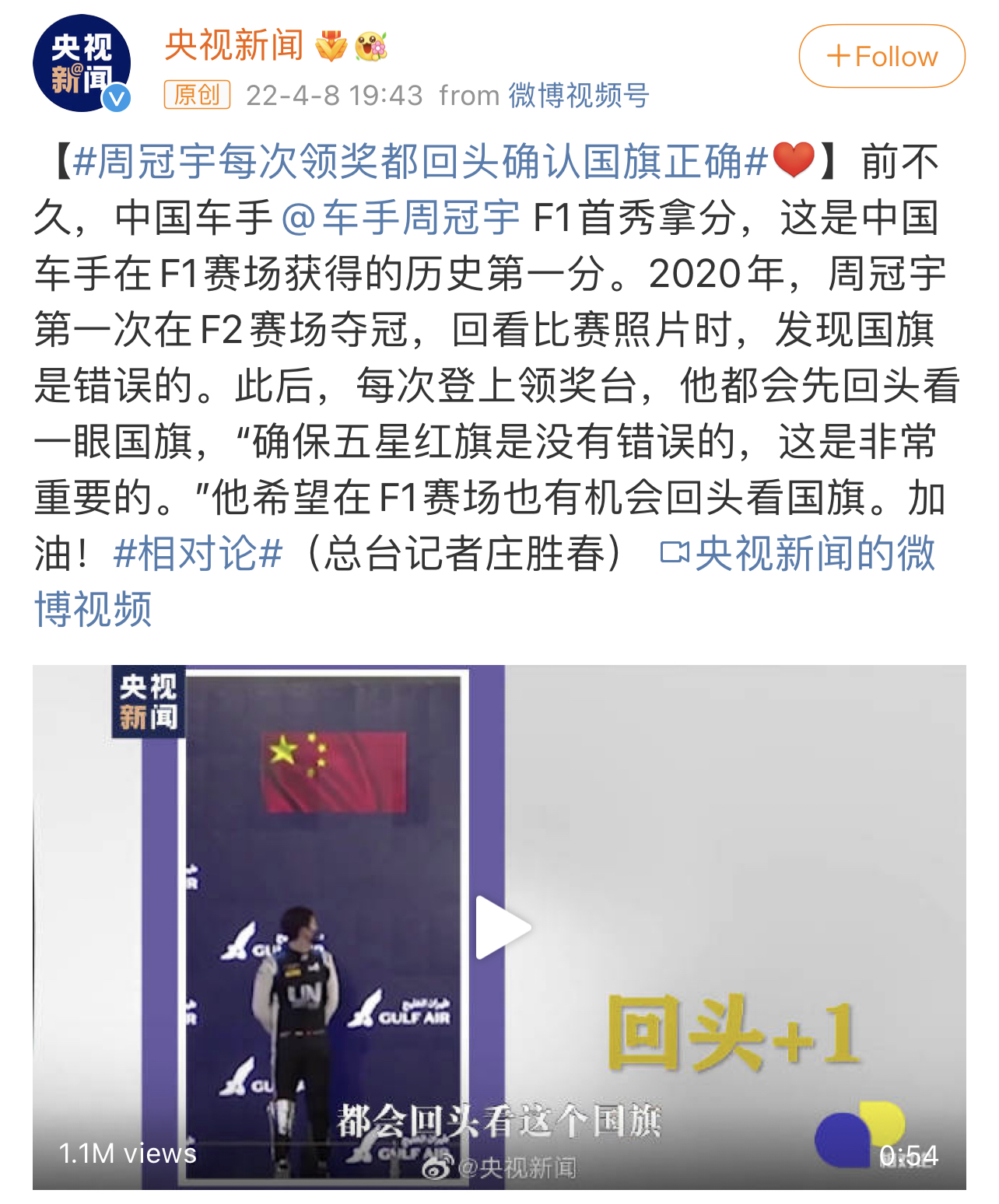Open the 央视新闻 profile avatar
This screenshot has width=999, height=1204.
click(x=81, y=64)
